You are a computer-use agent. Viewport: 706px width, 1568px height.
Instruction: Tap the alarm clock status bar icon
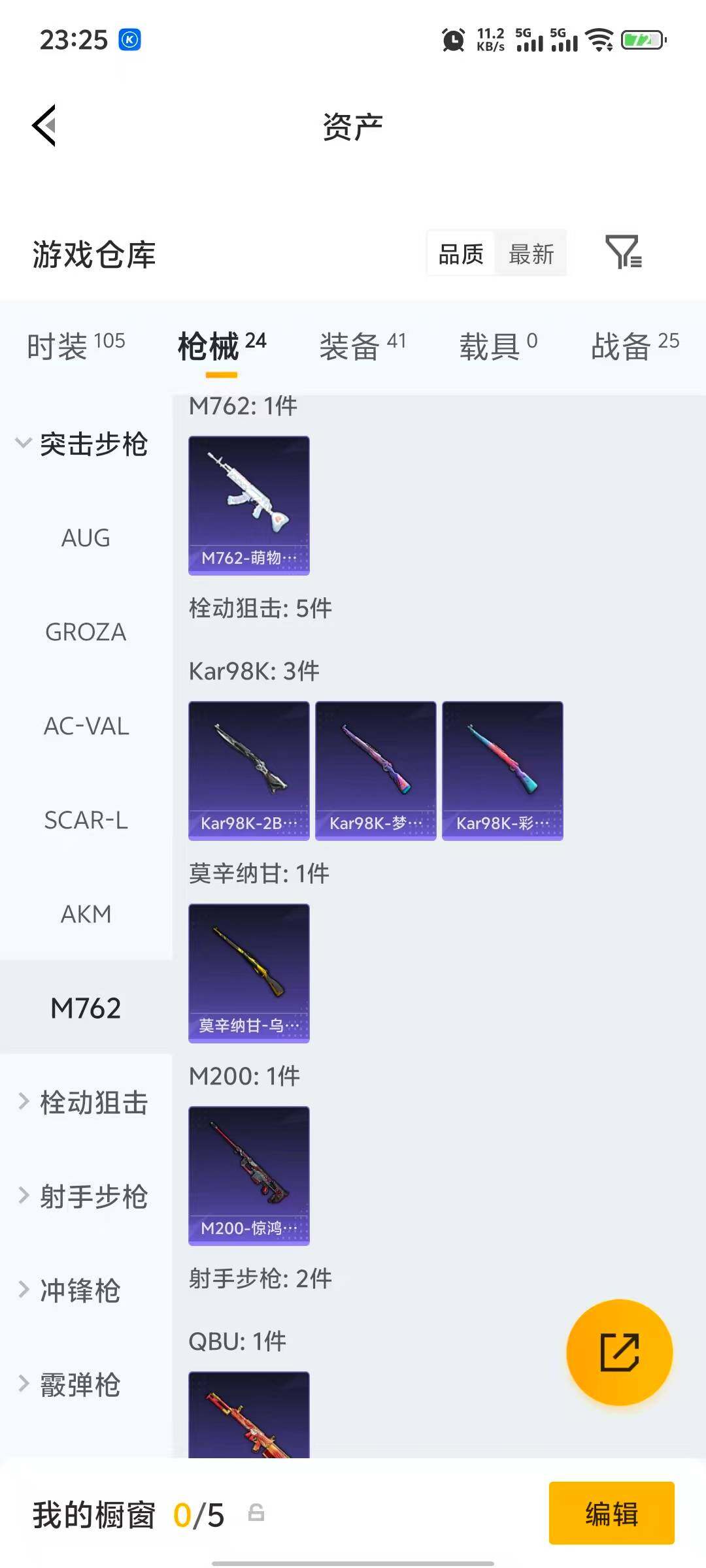(x=452, y=39)
